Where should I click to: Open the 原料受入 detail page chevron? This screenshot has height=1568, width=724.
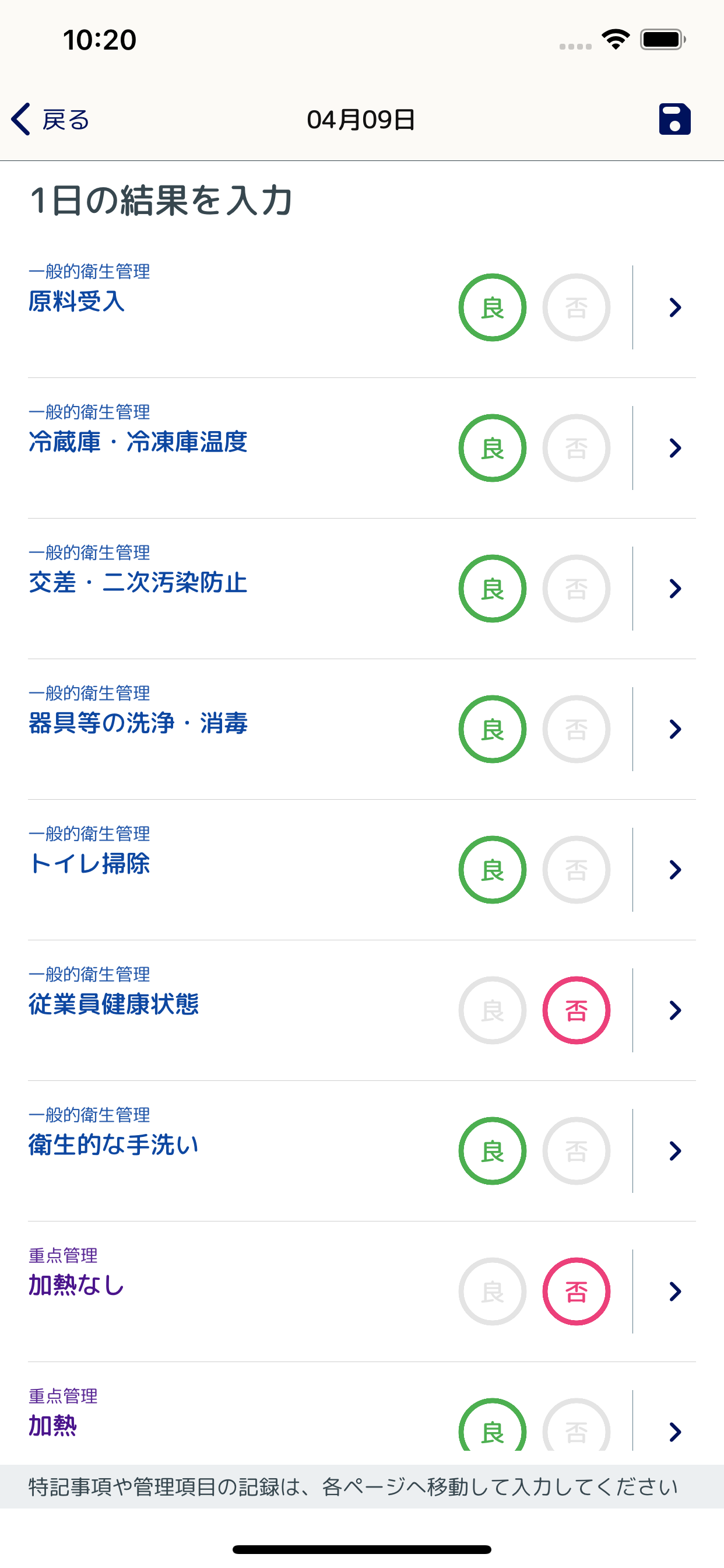click(674, 307)
